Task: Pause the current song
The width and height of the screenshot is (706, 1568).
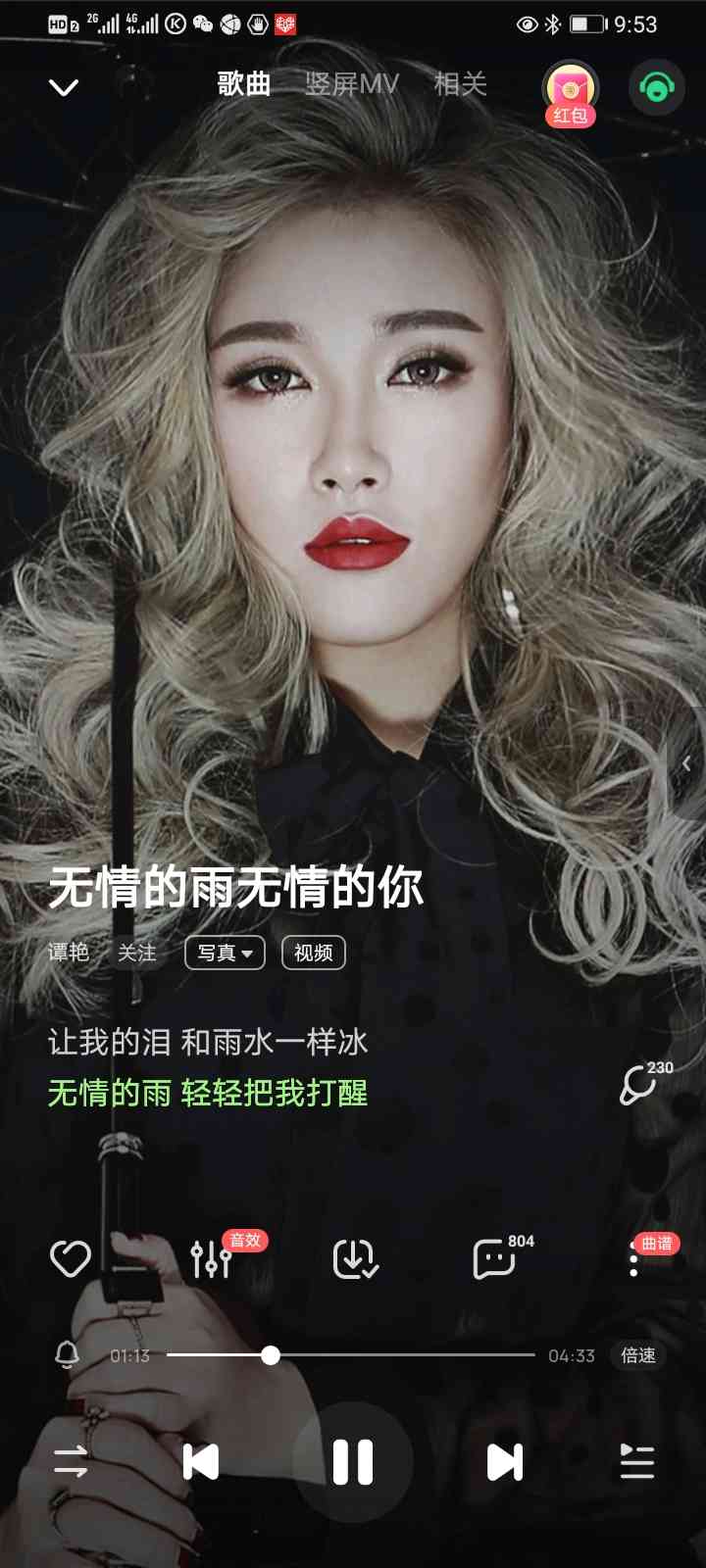Action: pos(353,1462)
